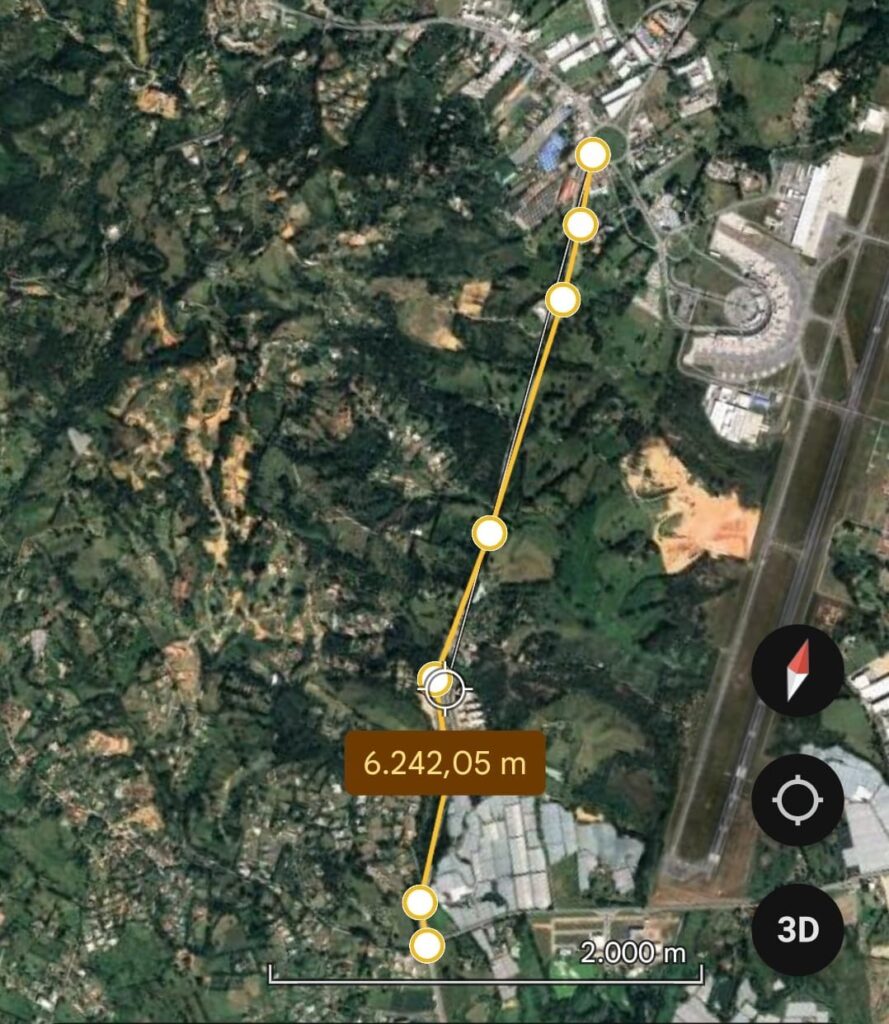The image size is (889, 1024).
Task: Reset map orientation with the compass
Action: (x=797, y=670)
